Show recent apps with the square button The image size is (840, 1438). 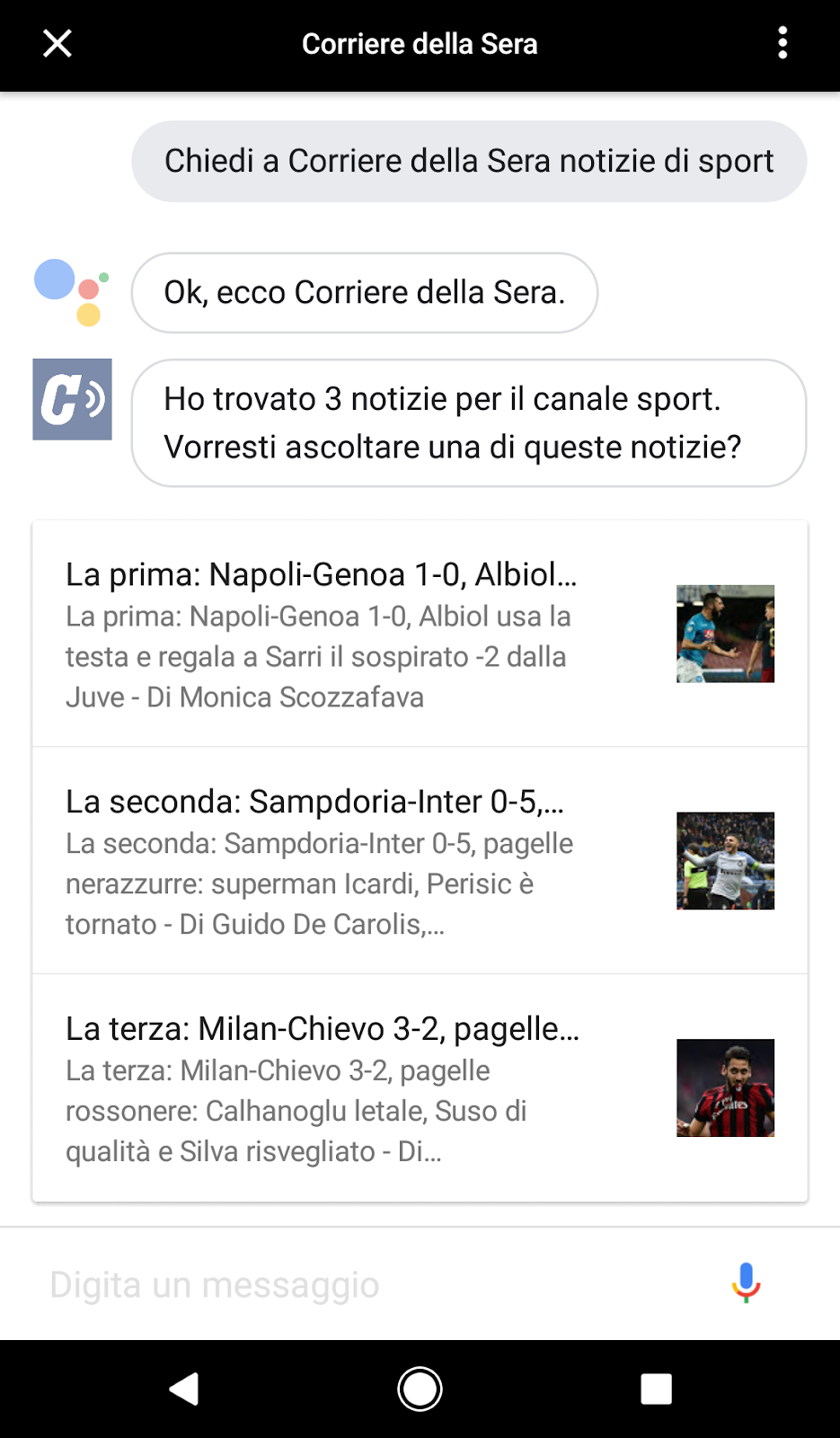pyautogui.click(x=656, y=1389)
